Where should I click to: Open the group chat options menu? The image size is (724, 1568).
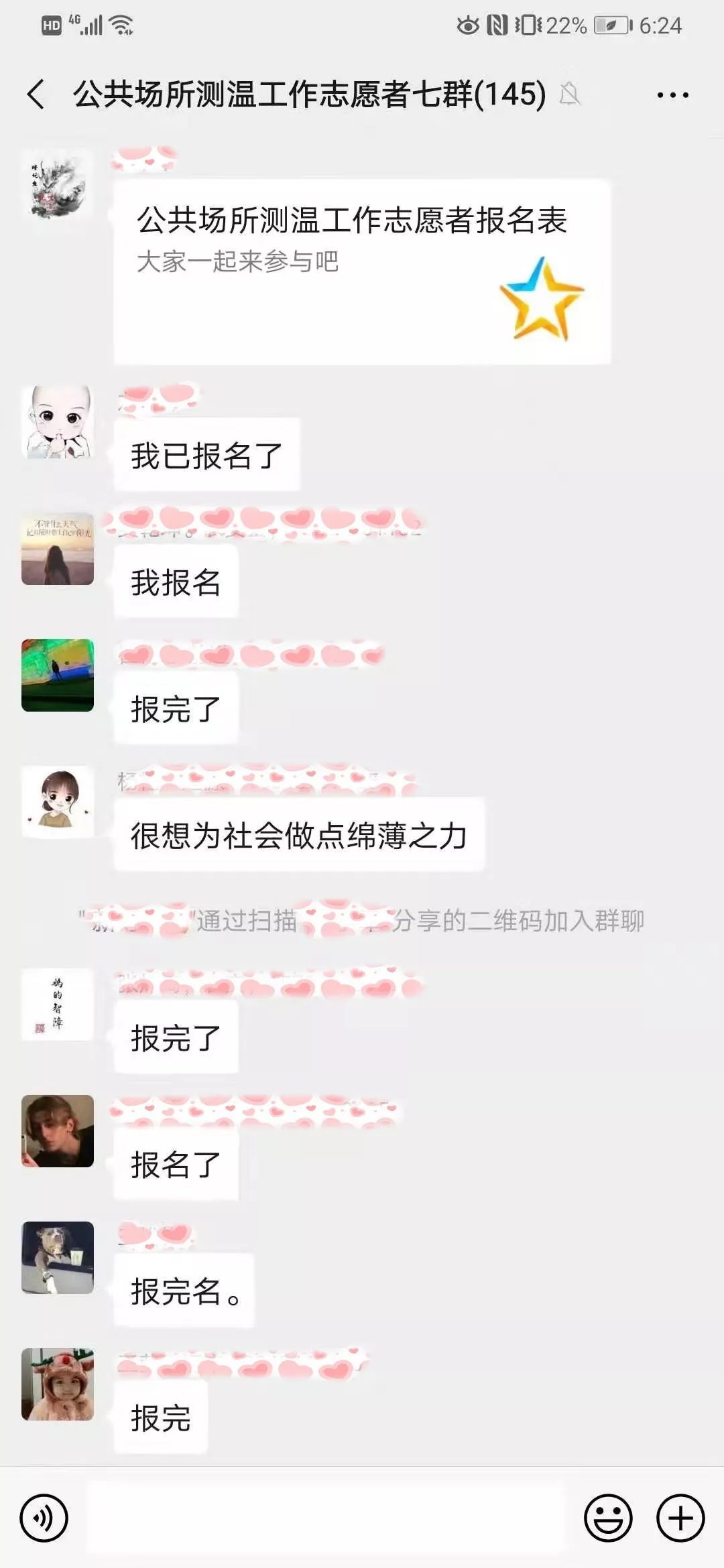(x=672, y=95)
